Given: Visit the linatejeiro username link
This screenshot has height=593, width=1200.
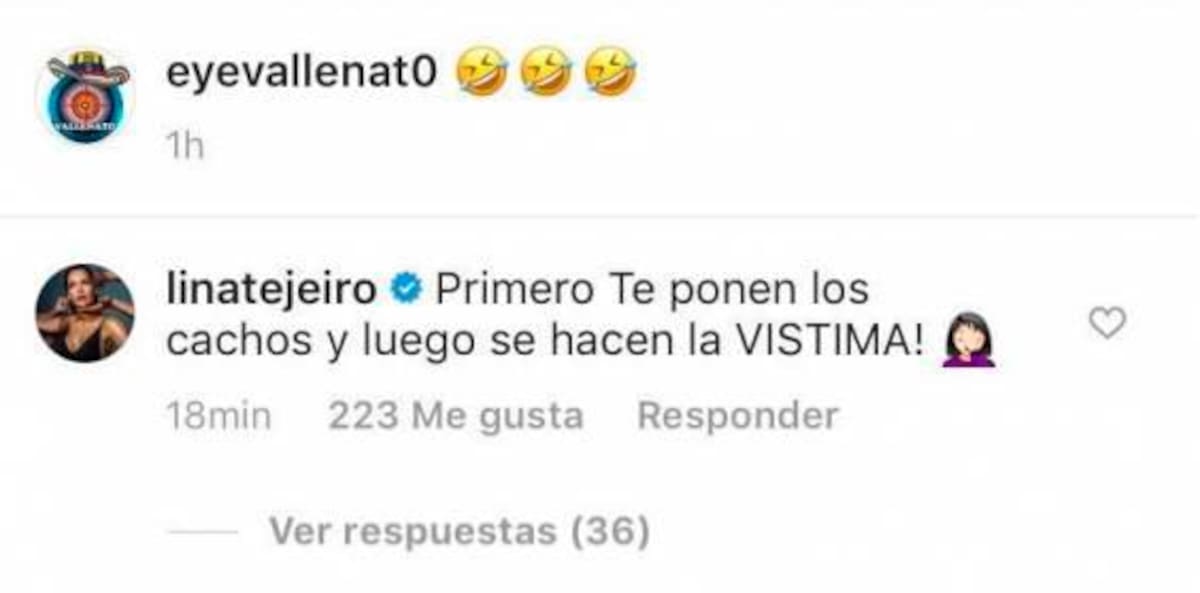Looking at the screenshot, I should 271,290.
